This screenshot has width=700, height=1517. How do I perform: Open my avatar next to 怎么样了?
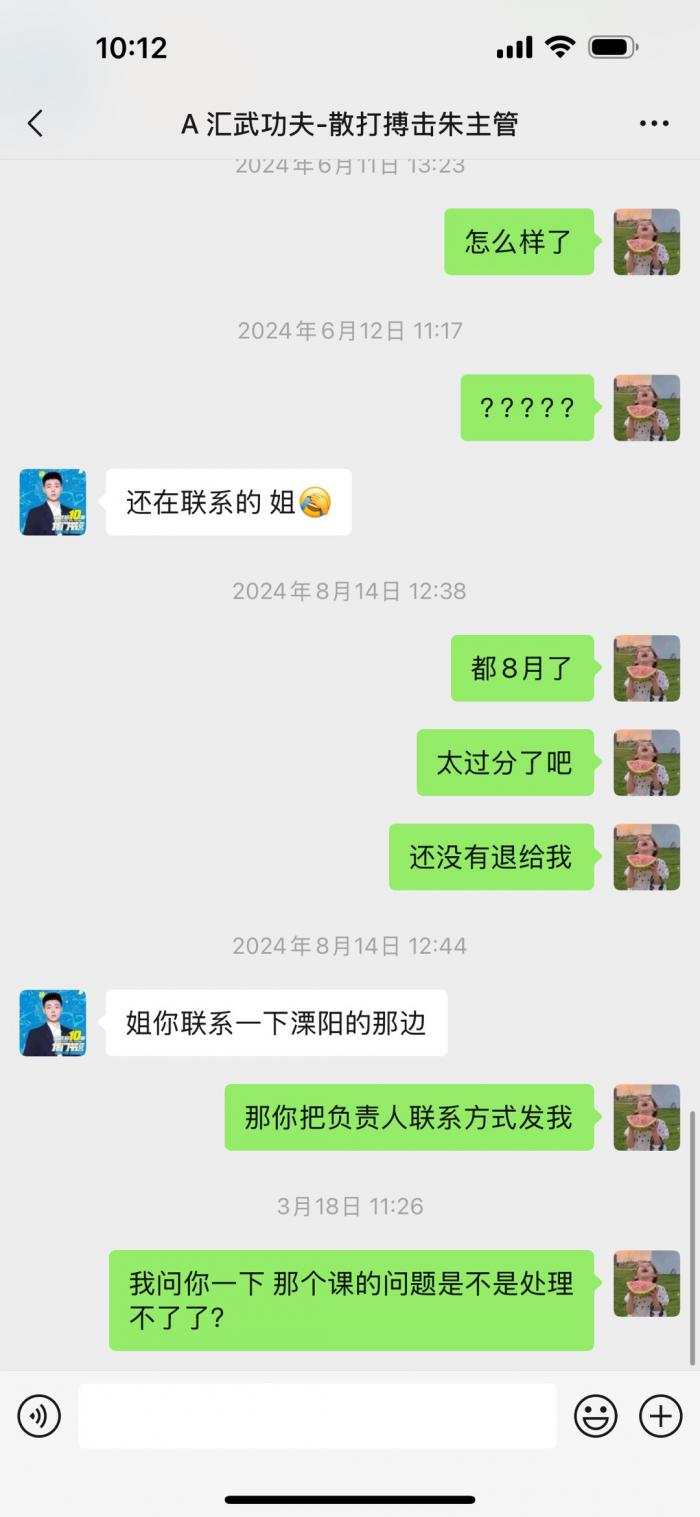(x=646, y=242)
